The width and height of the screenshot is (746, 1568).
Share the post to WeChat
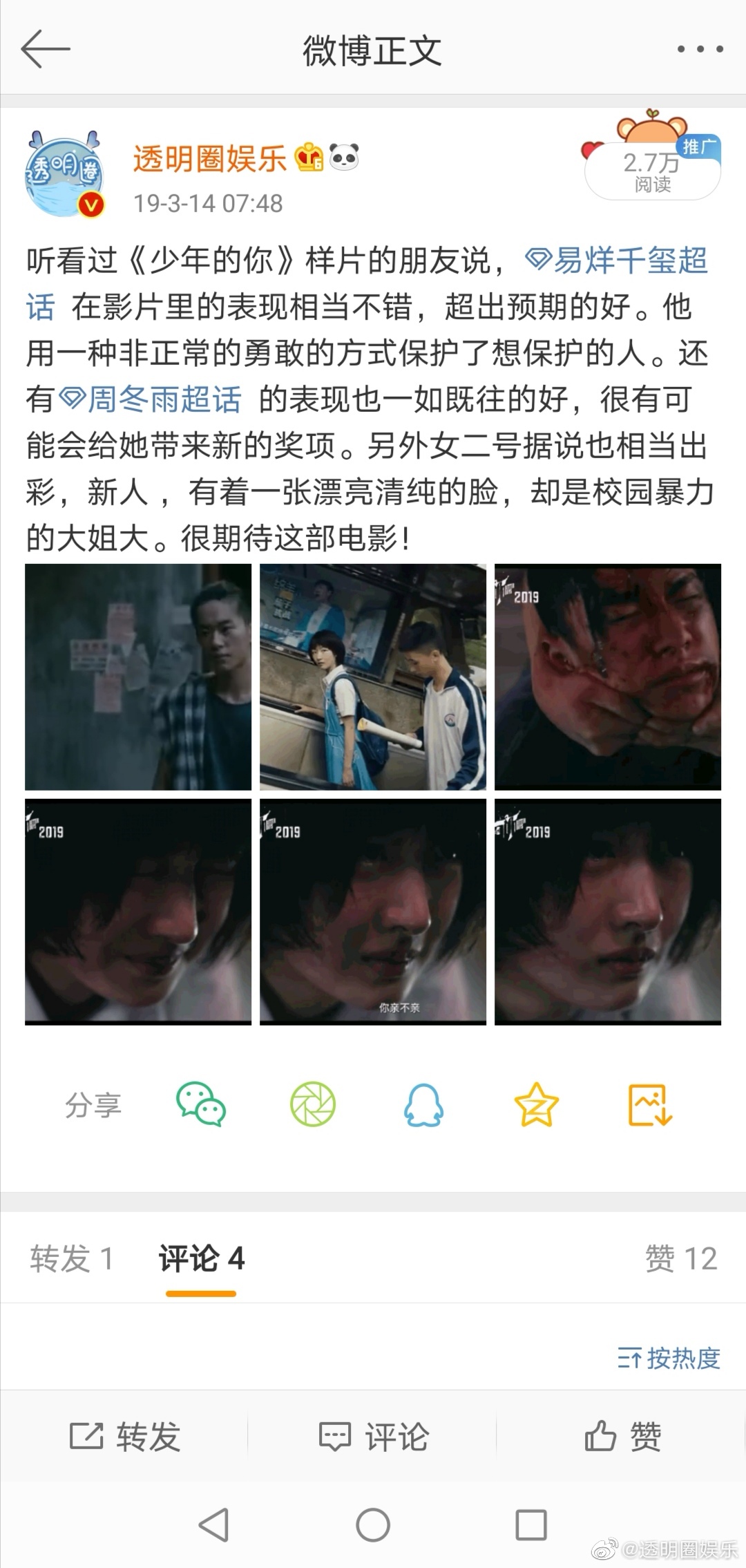(x=200, y=1104)
